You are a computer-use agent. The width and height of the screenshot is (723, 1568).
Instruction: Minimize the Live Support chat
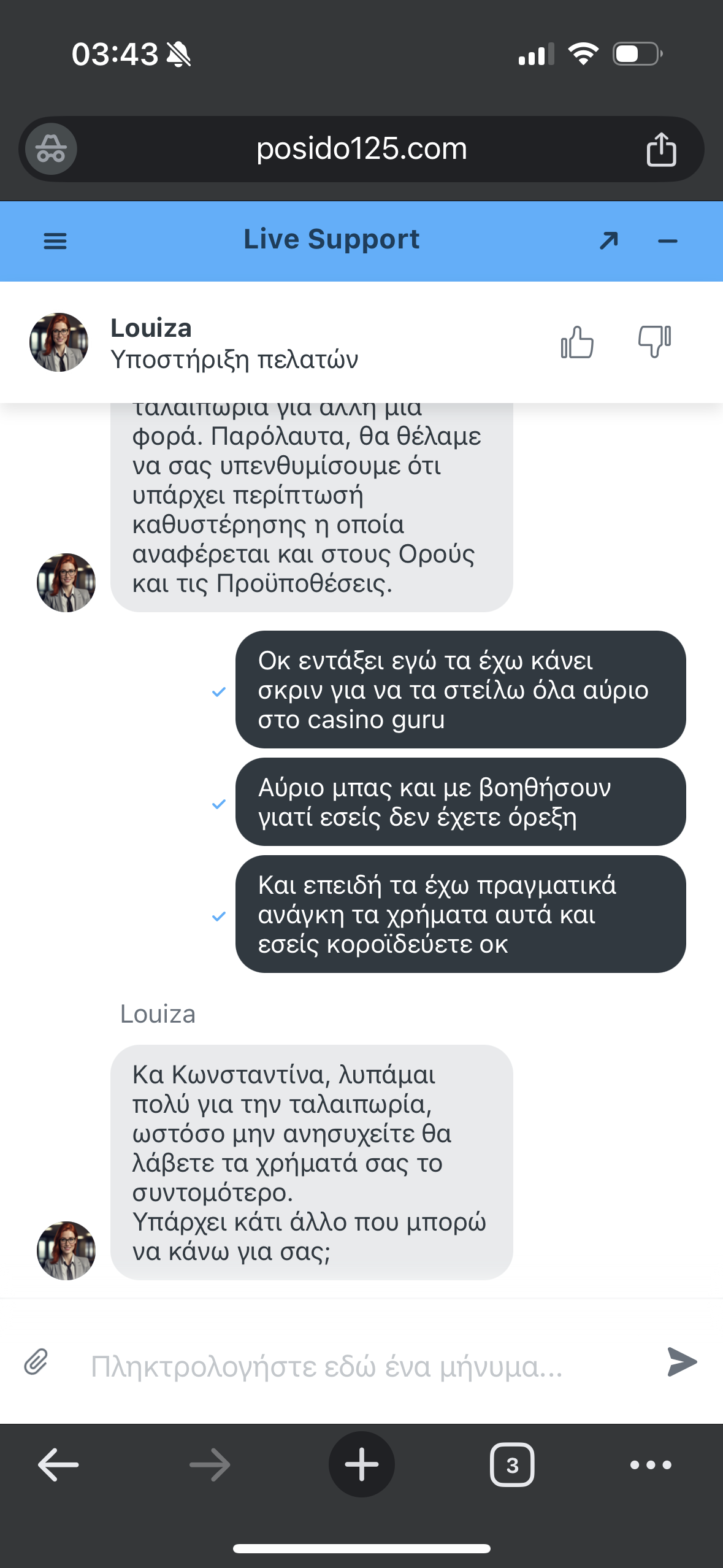pos(667,241)
